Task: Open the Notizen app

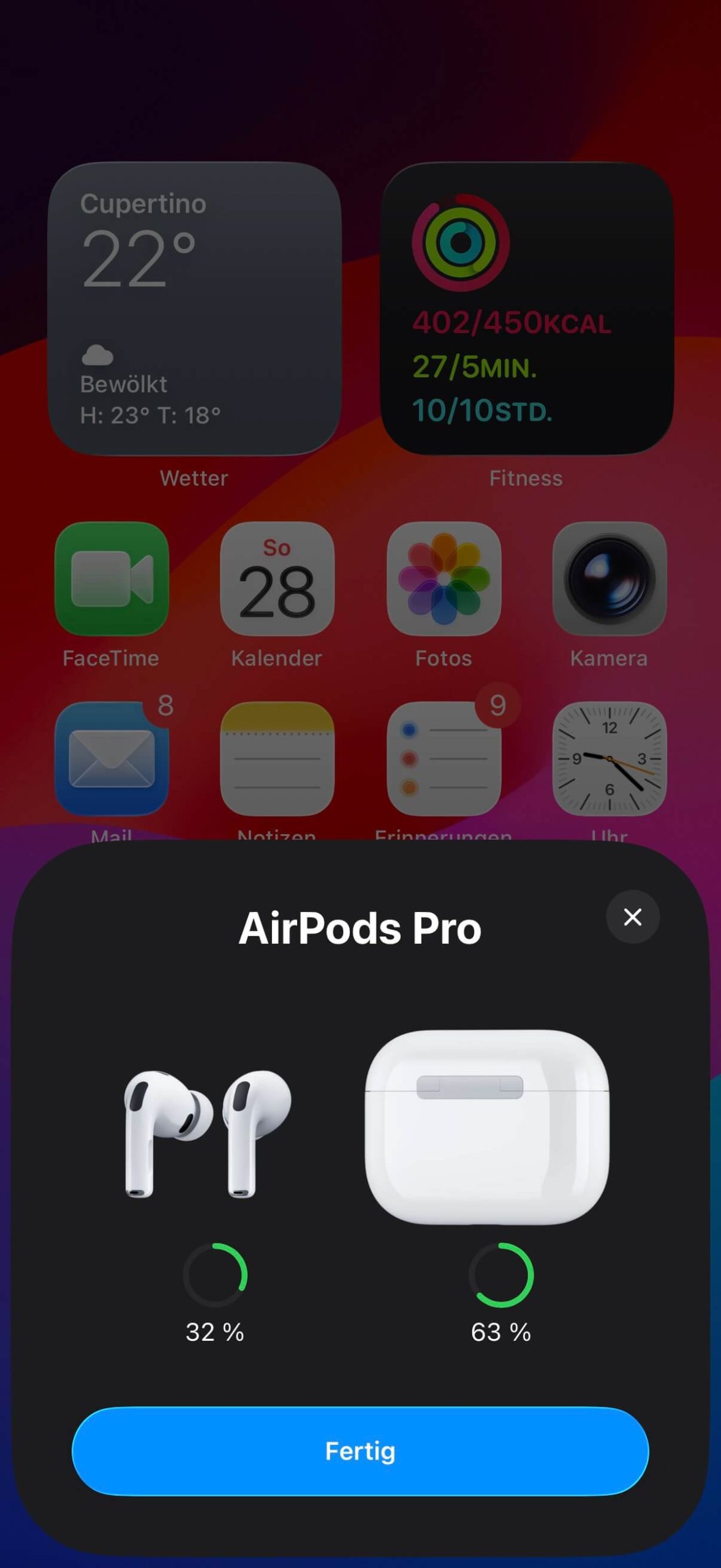Action: pyautogui.click(x=277, y=758)
